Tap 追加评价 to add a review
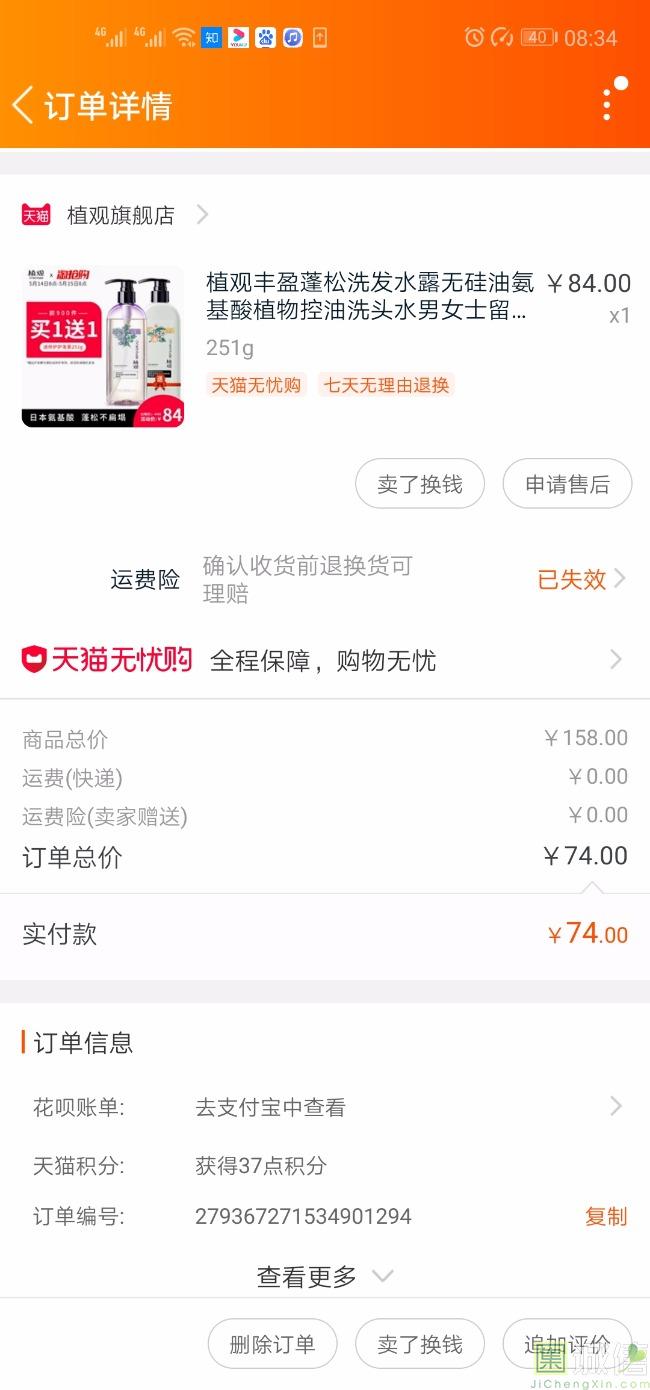The image size is (650, 1390). (567, 1344)
